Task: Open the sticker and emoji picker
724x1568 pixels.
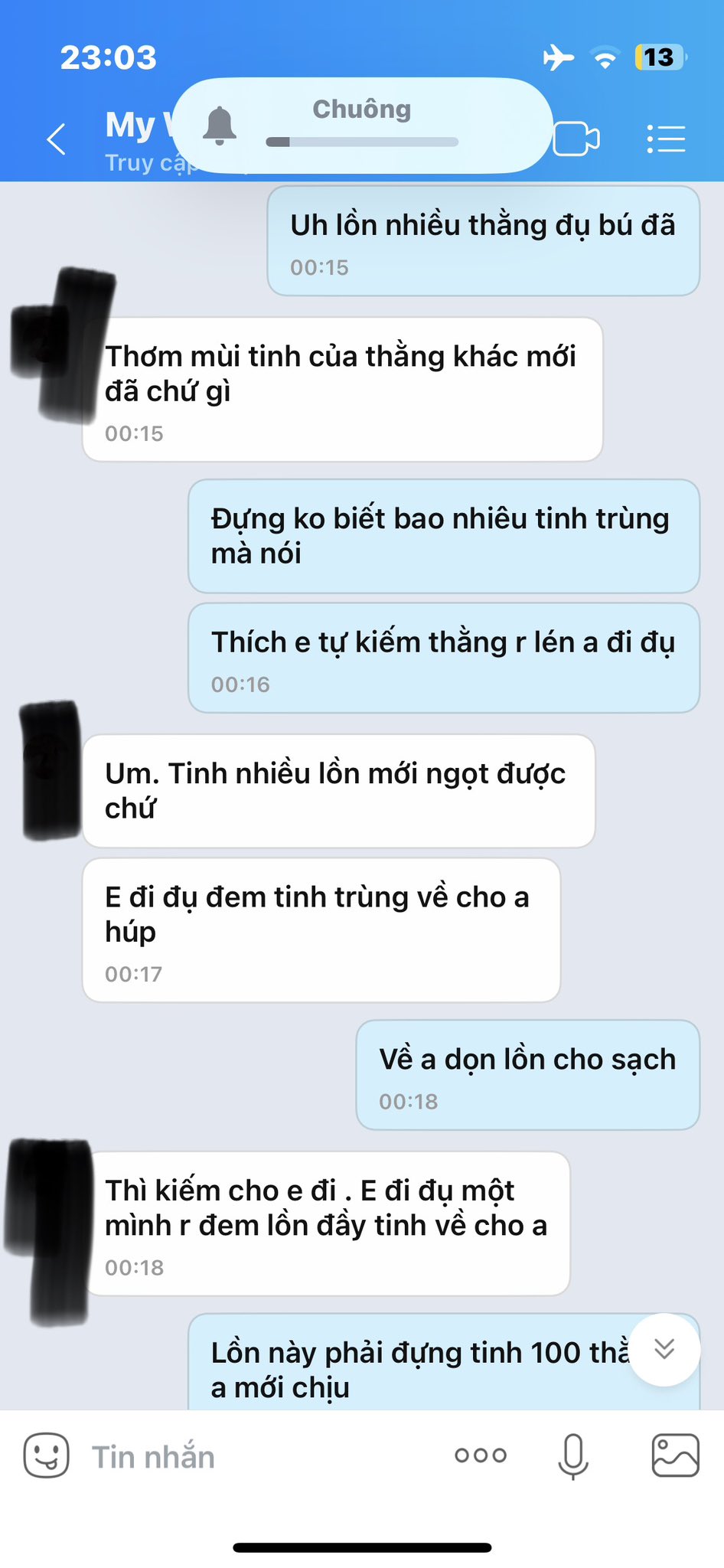Action: pyautogui.click(x=47, y=1455)
